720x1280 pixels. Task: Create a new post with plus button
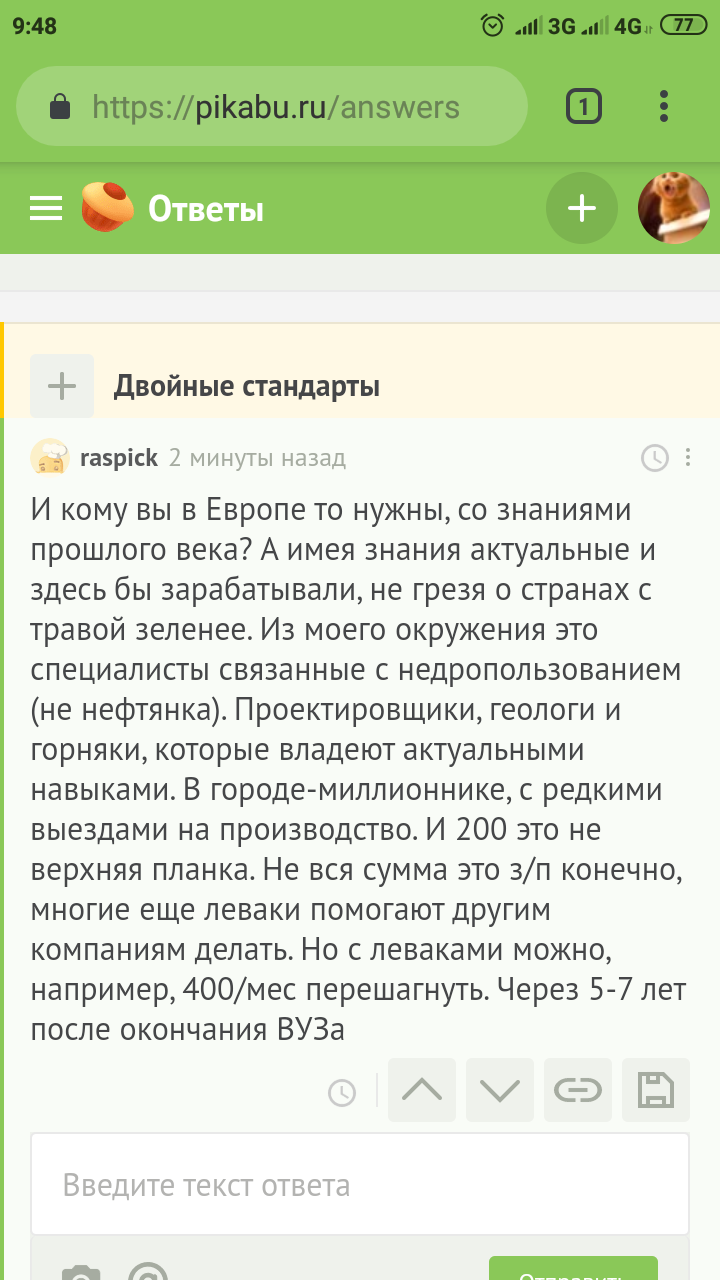click(582, 208)
